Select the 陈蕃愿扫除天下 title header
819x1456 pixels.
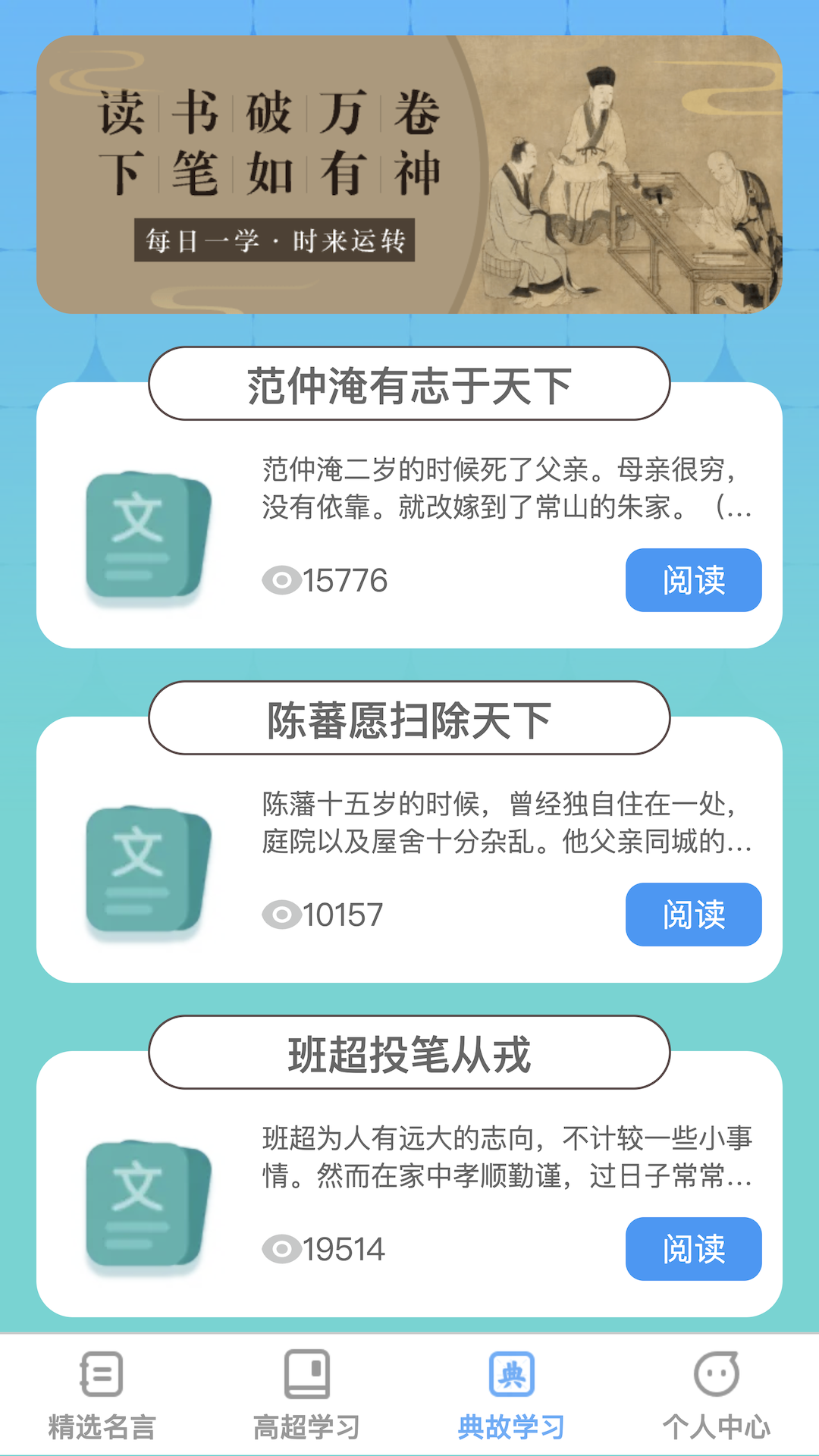(x=409, y=719)
